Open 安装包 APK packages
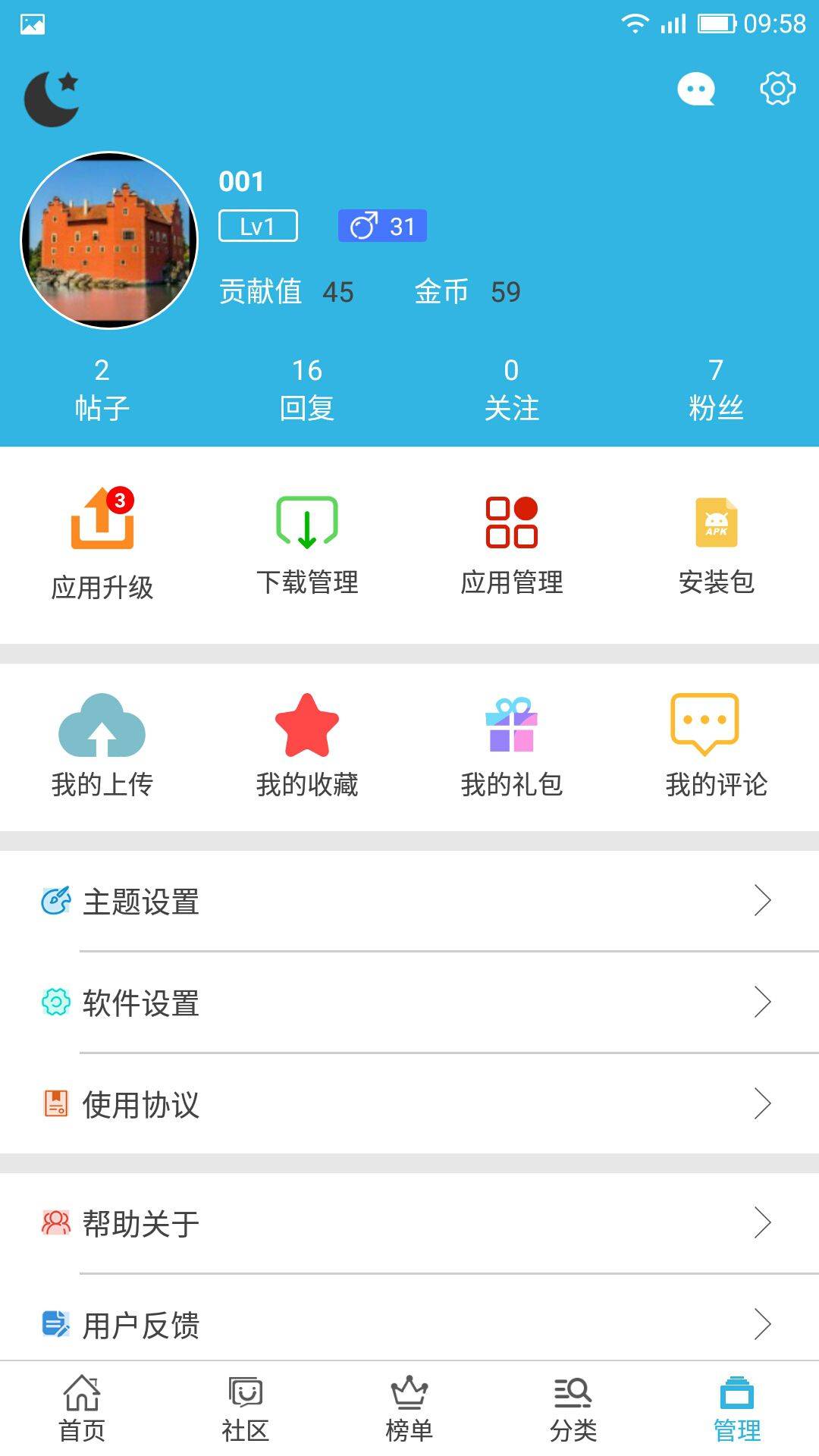Screen dimensions: 819x1456 coord(716,542)
